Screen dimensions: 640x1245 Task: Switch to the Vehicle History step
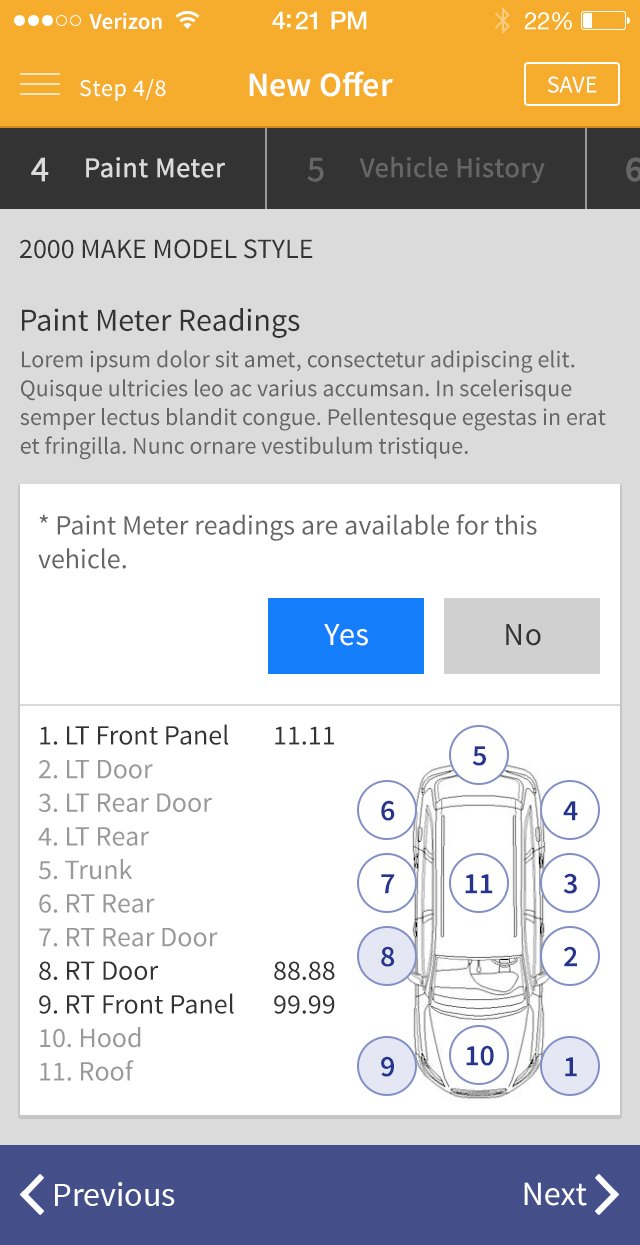pyautogui.click(x=426, y=169)
